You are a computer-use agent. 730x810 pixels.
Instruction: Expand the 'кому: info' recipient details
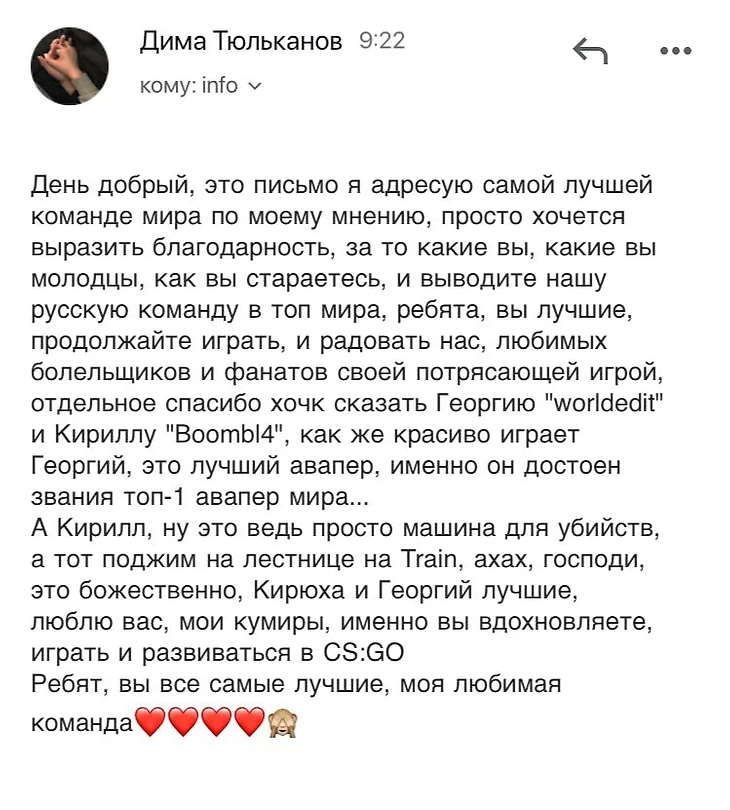click(x=253, y=87)
